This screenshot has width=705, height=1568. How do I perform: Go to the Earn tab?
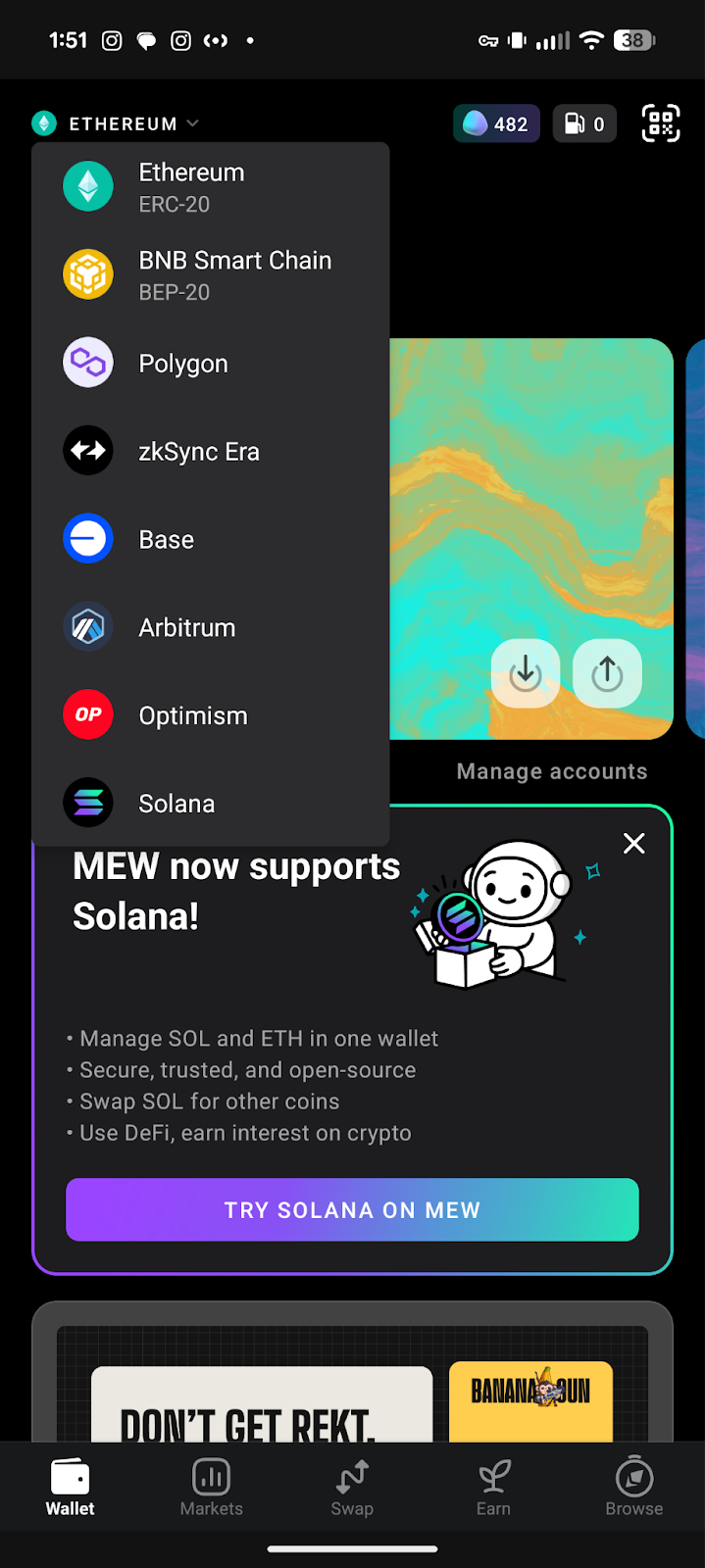coord(493,1487)
